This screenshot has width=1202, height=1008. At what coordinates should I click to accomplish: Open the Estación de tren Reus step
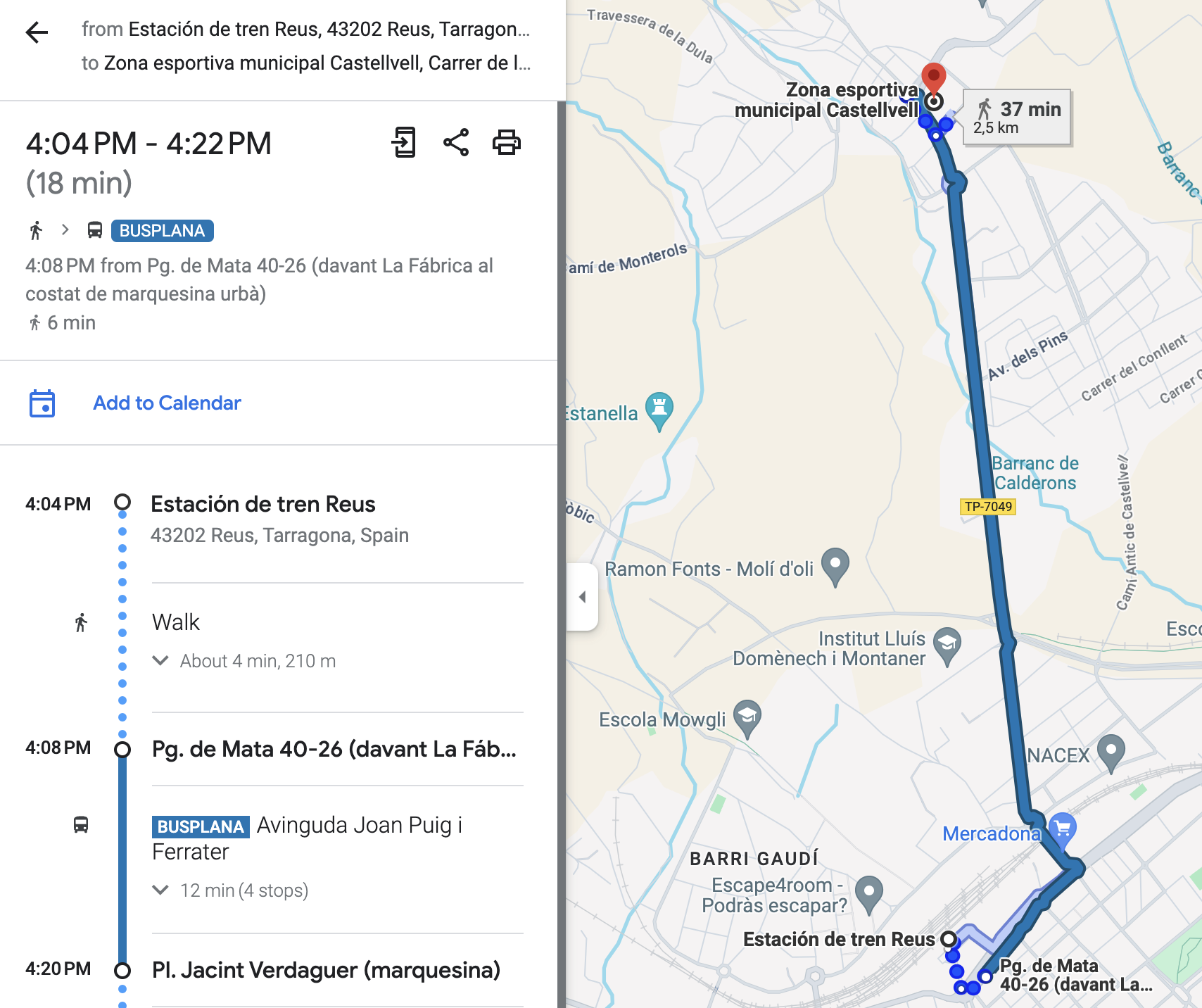click(263, 504)
